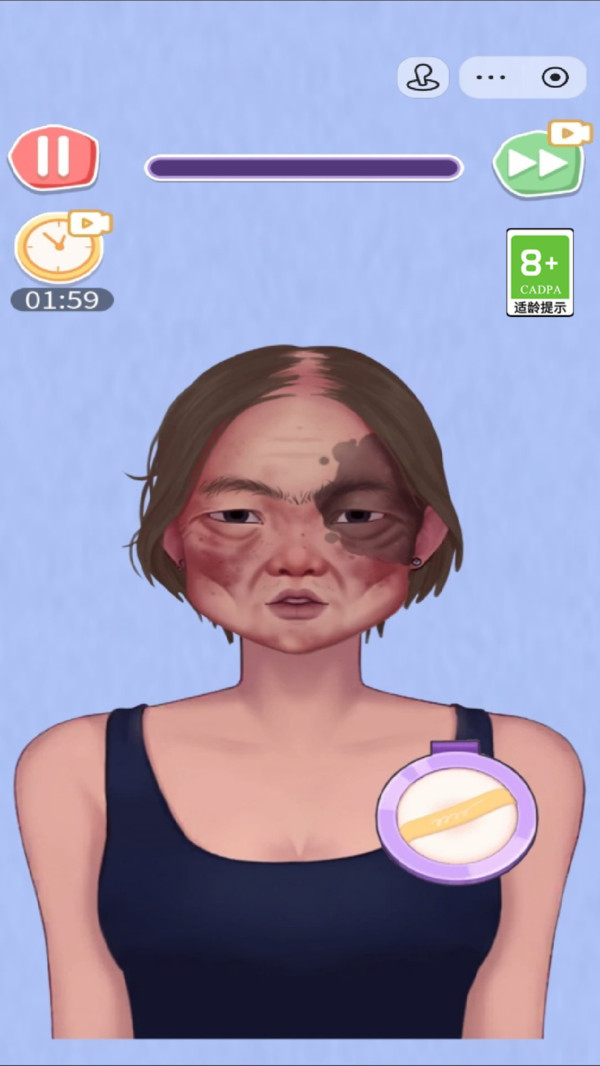Open the mini program overflow menu
The image size is (600, 1066).
[x=491, y=78]
